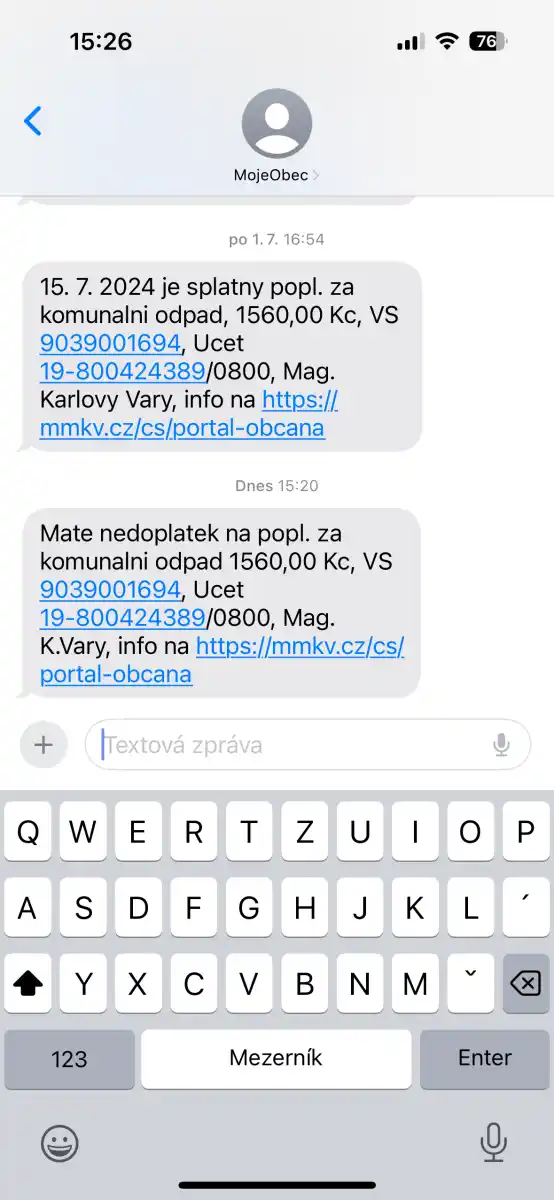Open the plus attachments button
The width and height of the screenshot is (554, 1200).
[x=43, y=744]
